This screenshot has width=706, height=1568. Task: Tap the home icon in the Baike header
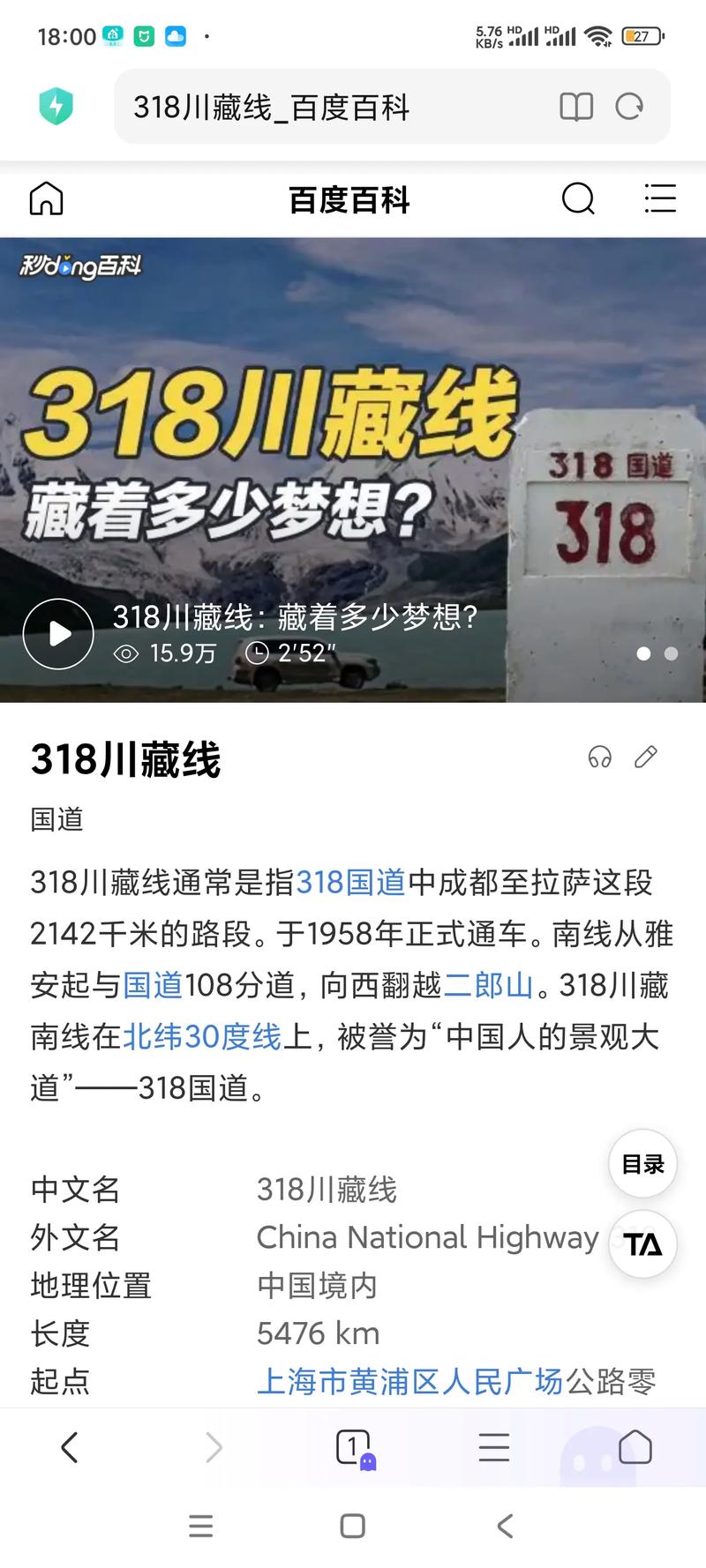tap(46, 199)
